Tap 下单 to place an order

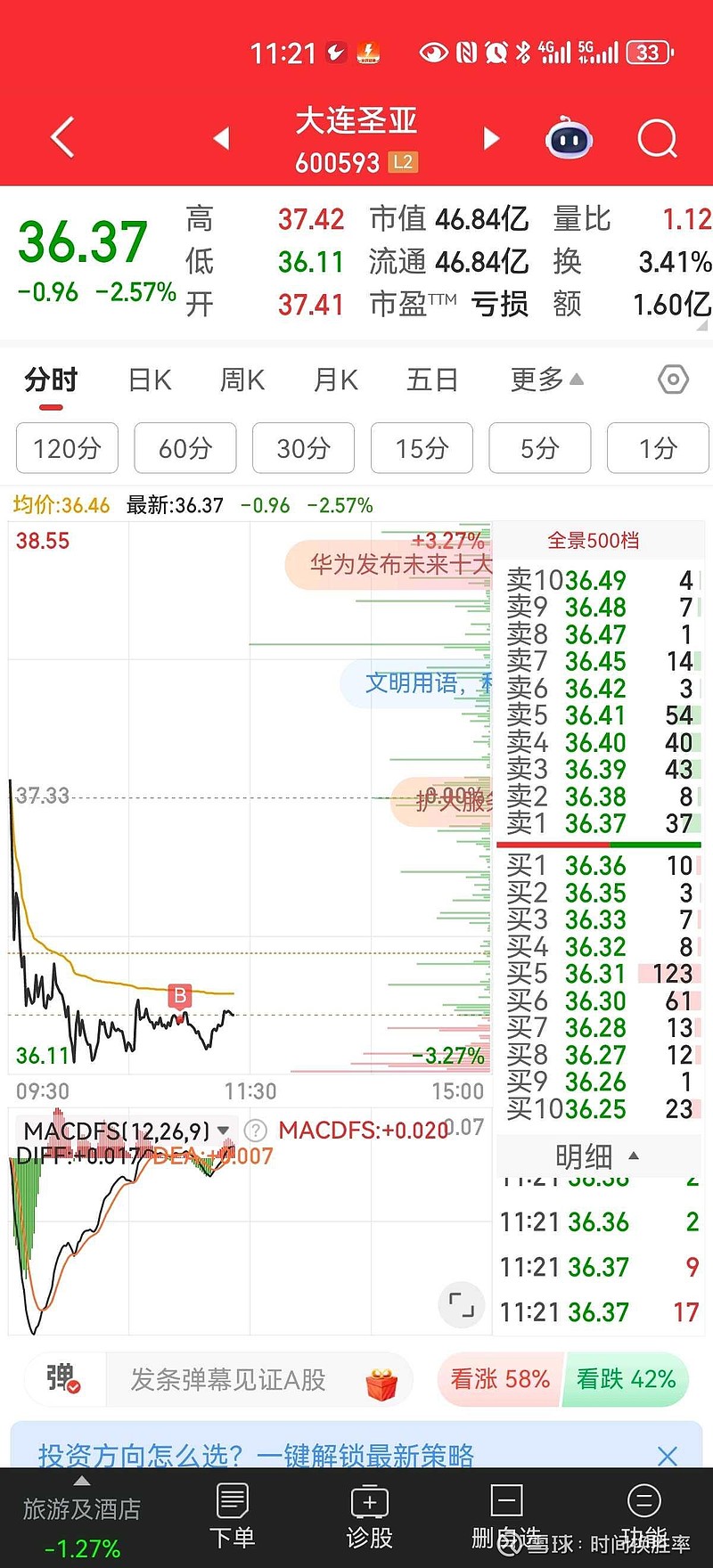pyautogui.click(x=232, y=1518)
